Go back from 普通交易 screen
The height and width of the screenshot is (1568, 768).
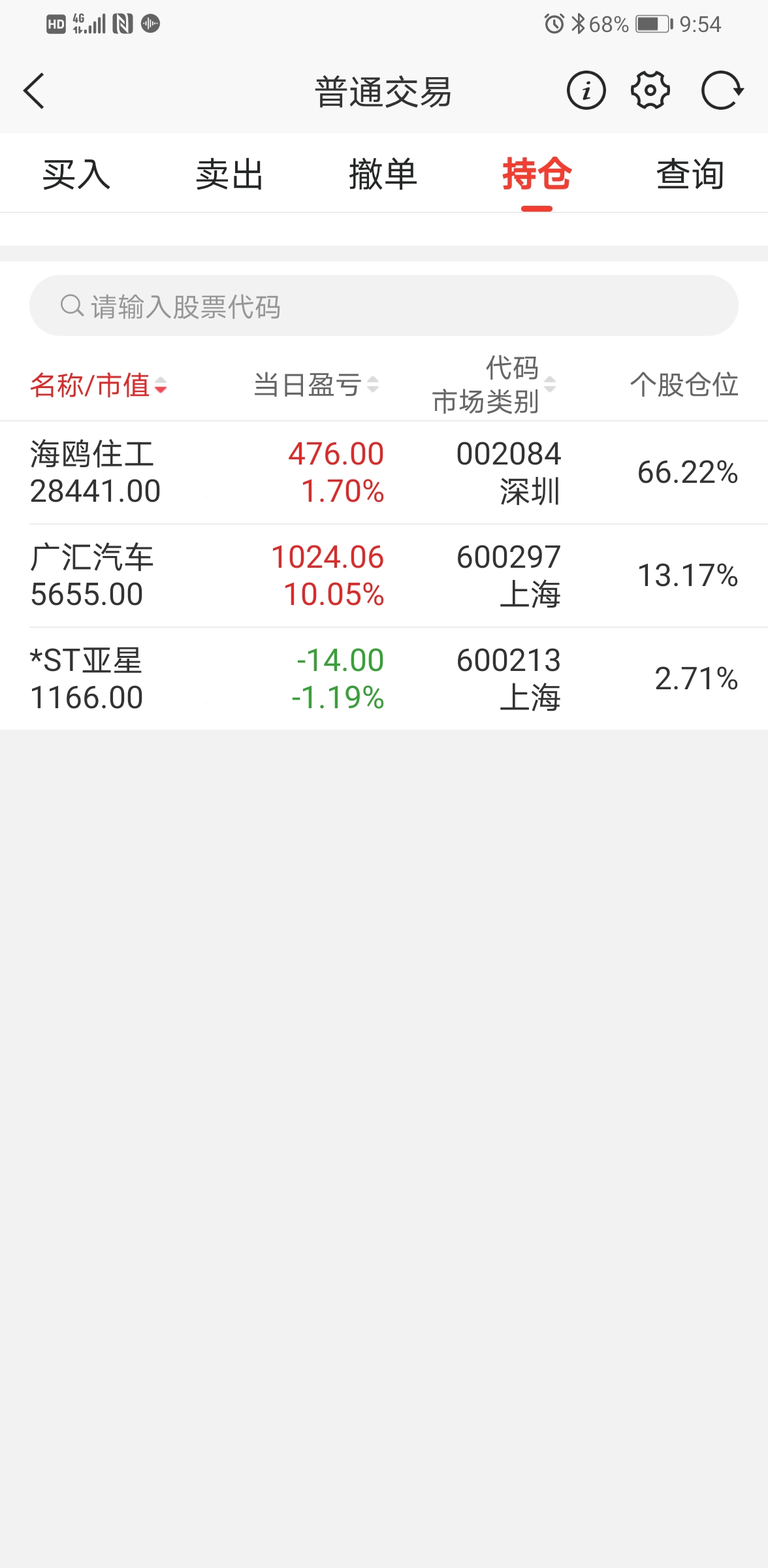(34, 91)
